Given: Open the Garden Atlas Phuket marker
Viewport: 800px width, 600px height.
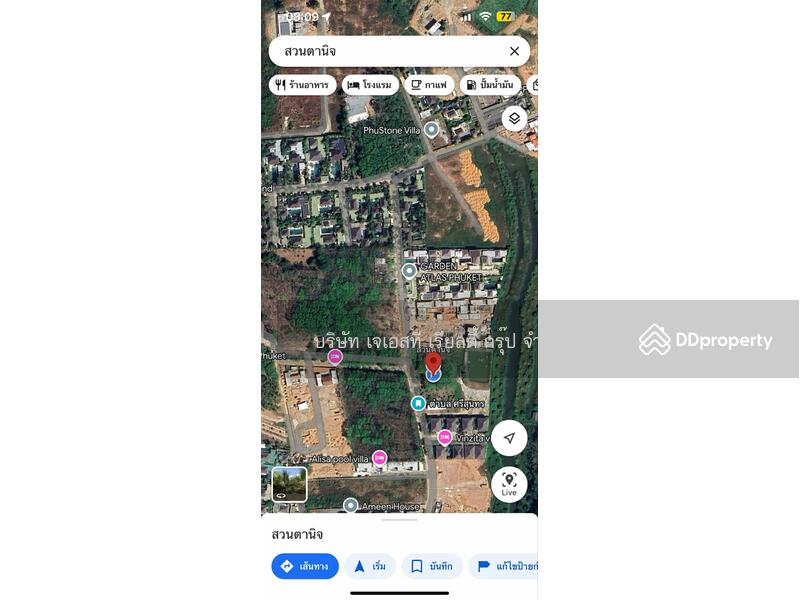Looking at the screenshot, I should click(x=409, y=271).
